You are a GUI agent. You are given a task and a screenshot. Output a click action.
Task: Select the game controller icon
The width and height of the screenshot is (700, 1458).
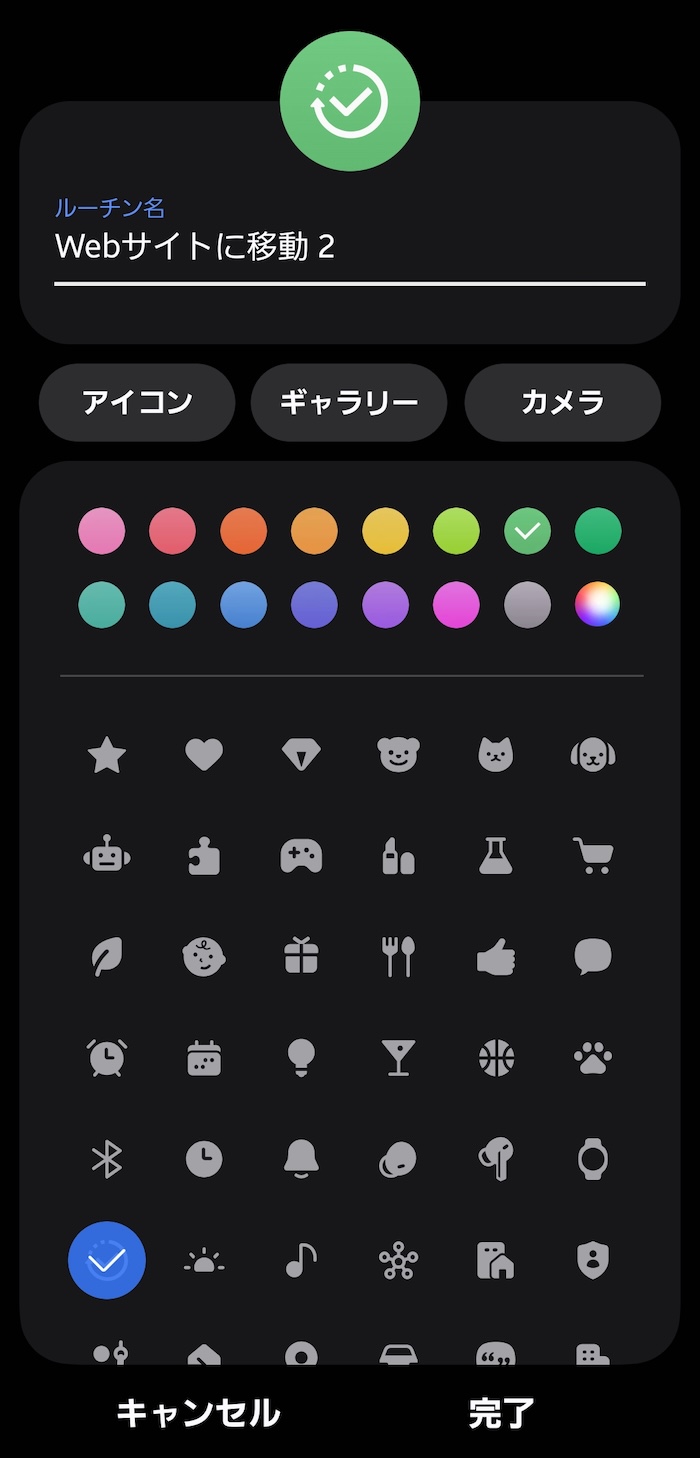(x=301, y=856)
